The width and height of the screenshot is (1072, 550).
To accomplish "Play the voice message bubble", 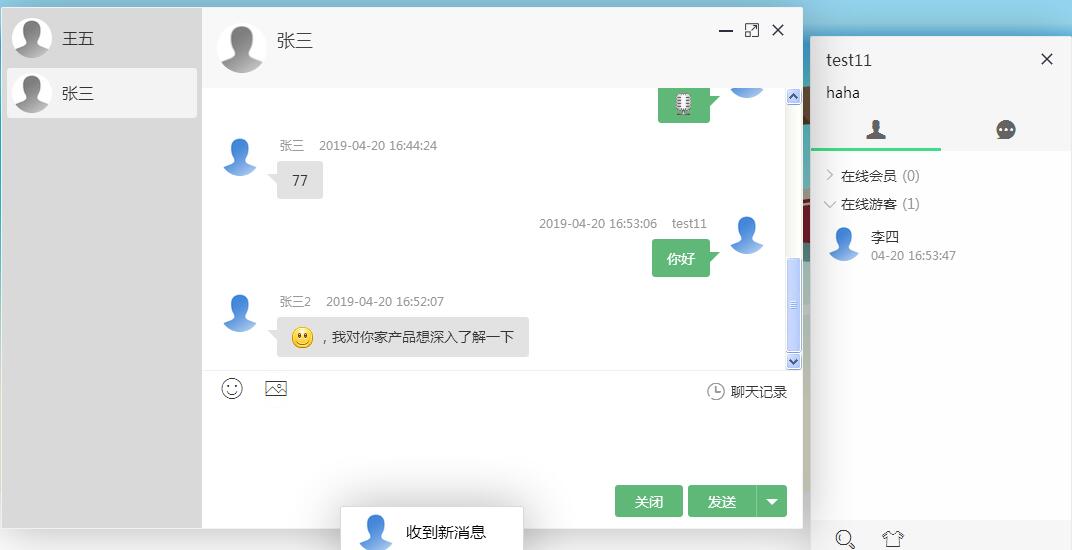I will coord(684,104).
